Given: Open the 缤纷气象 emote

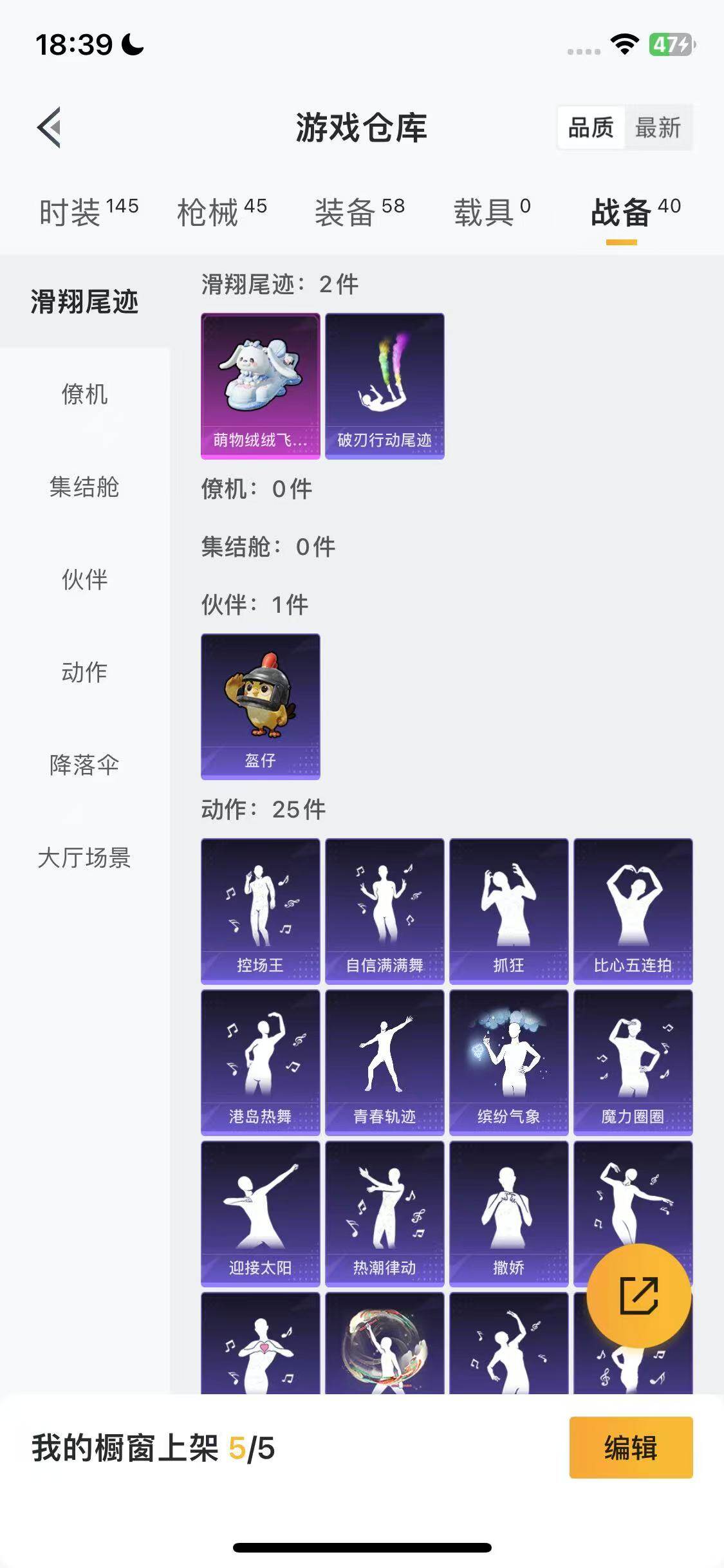Looking at the screenshot, I should (x=508, y=1062).
